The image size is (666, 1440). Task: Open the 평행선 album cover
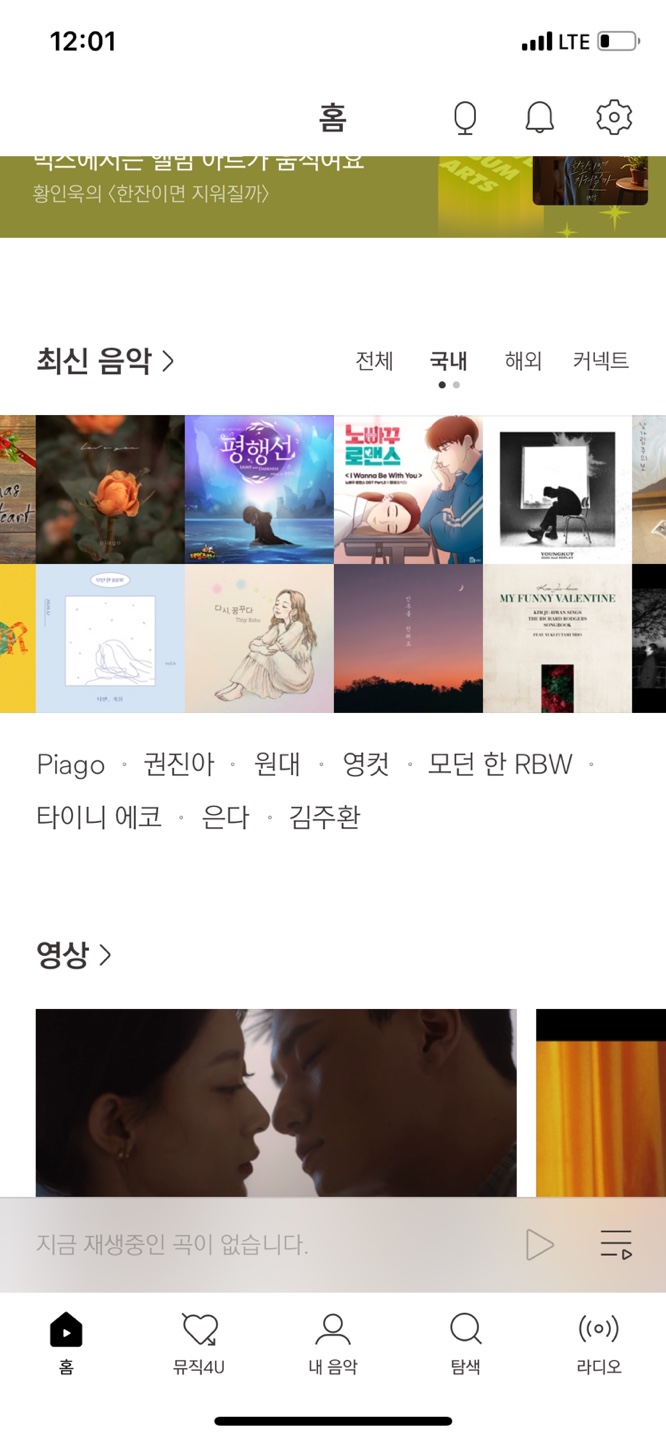pos(259,489)
